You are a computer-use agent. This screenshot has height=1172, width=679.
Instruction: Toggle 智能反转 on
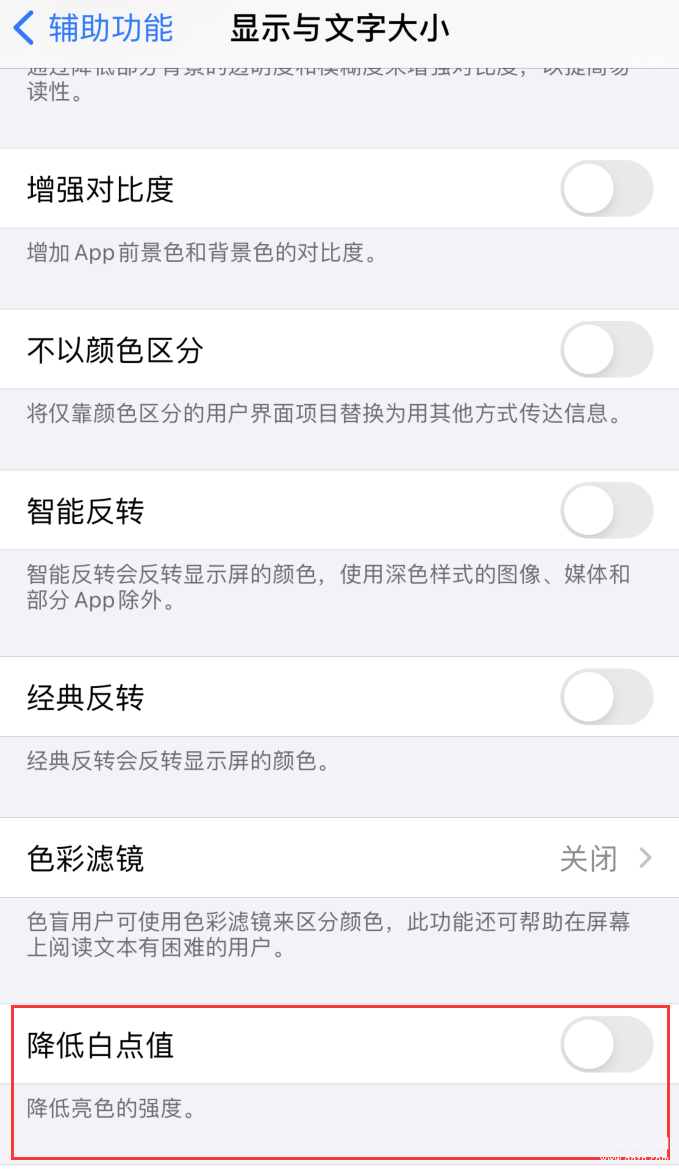pyautogui.click(x=606, y=510)
